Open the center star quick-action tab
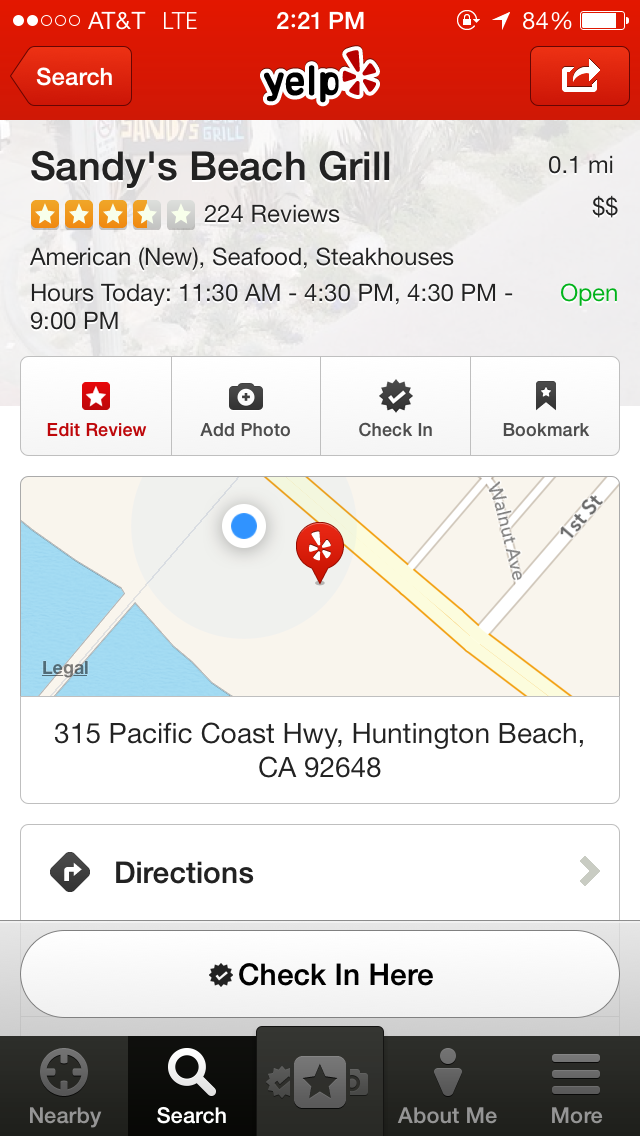 (320, 1082)
